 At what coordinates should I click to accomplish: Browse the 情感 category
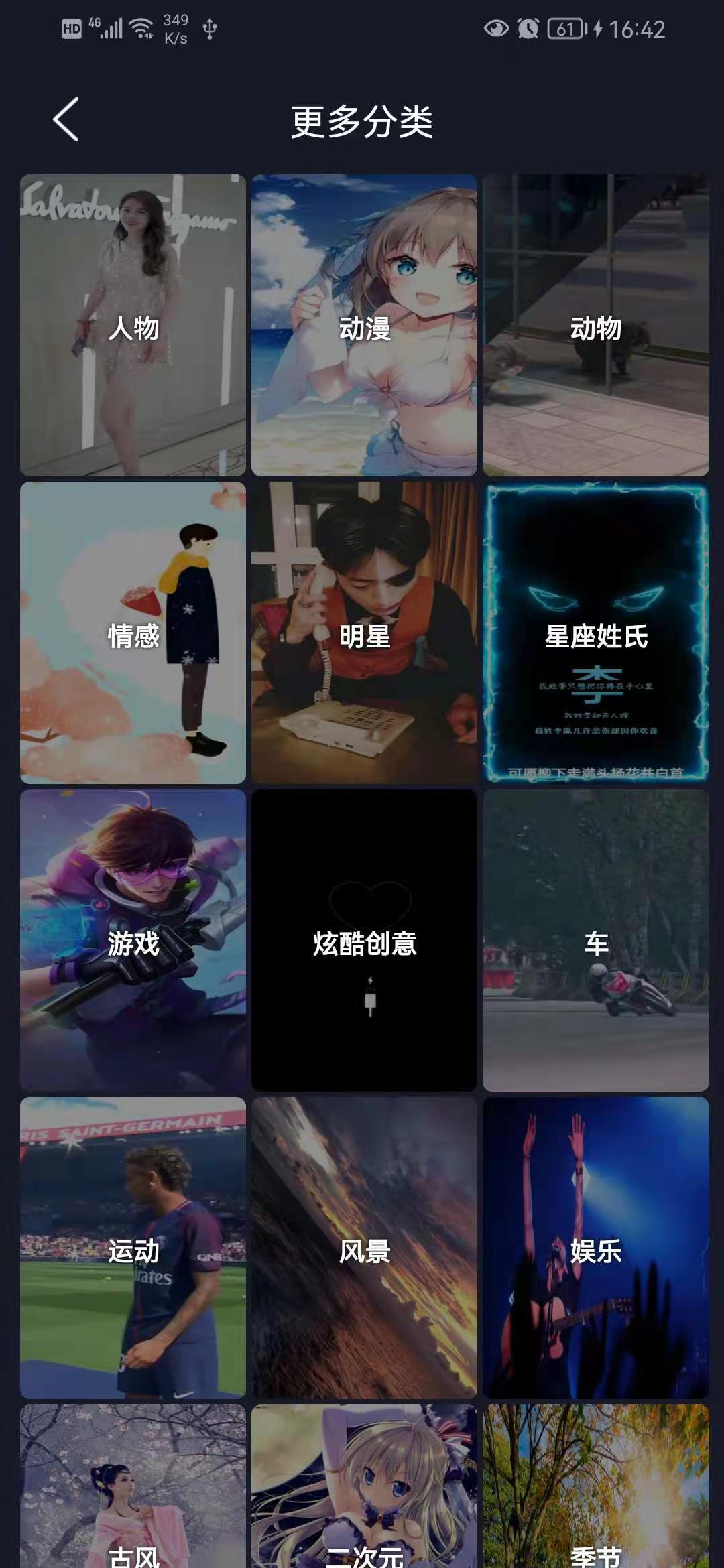pyautogui.click(x=133, y=633)
